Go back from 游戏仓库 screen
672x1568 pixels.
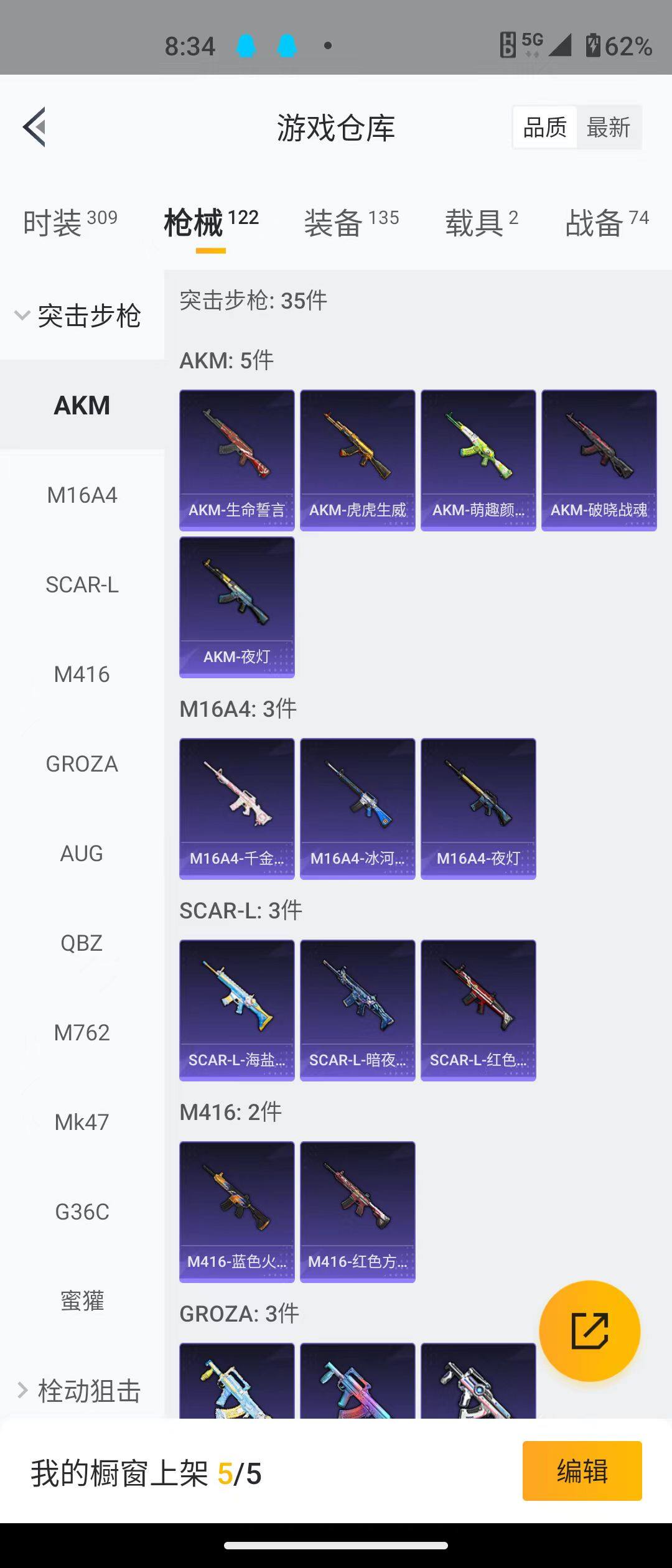[x=35, y=127]
